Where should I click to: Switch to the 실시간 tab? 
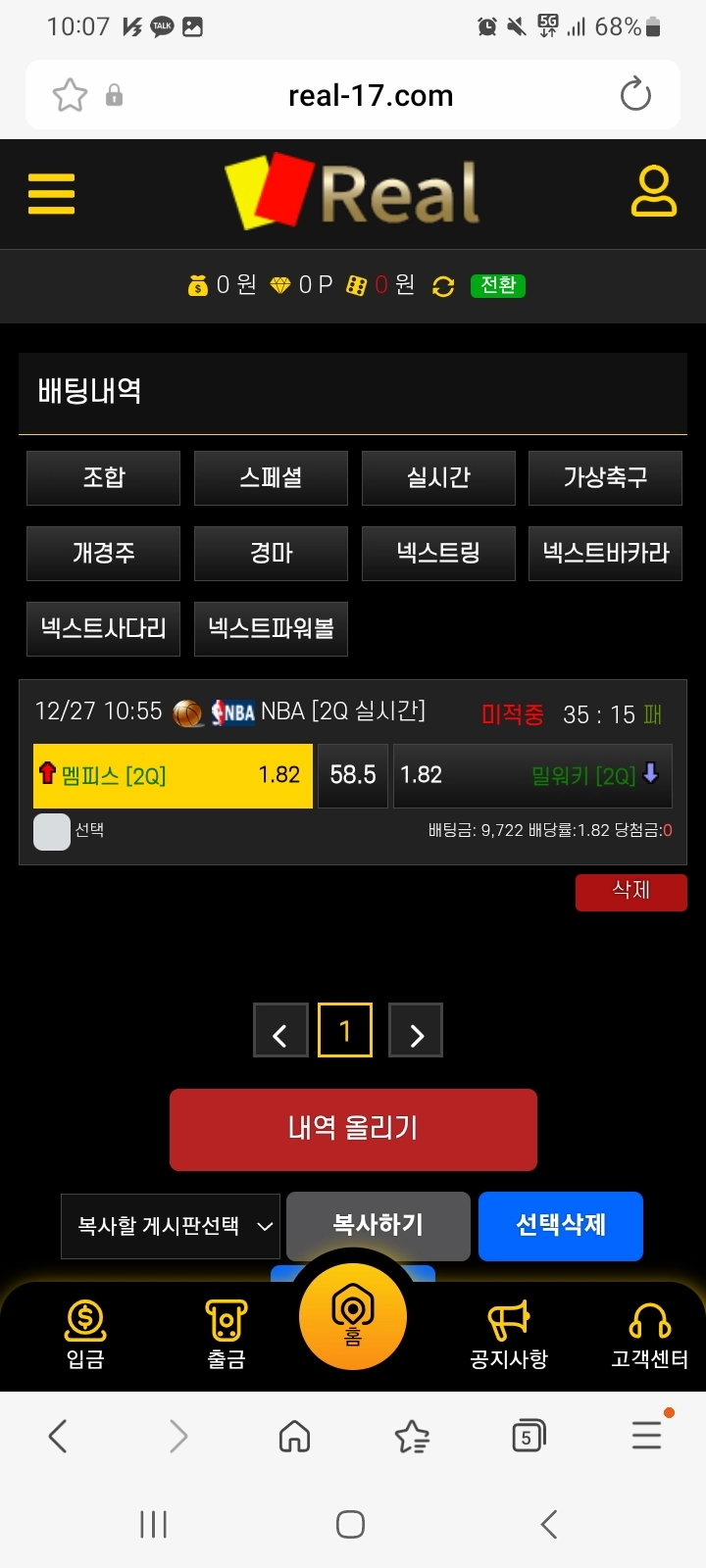[438, 478]
